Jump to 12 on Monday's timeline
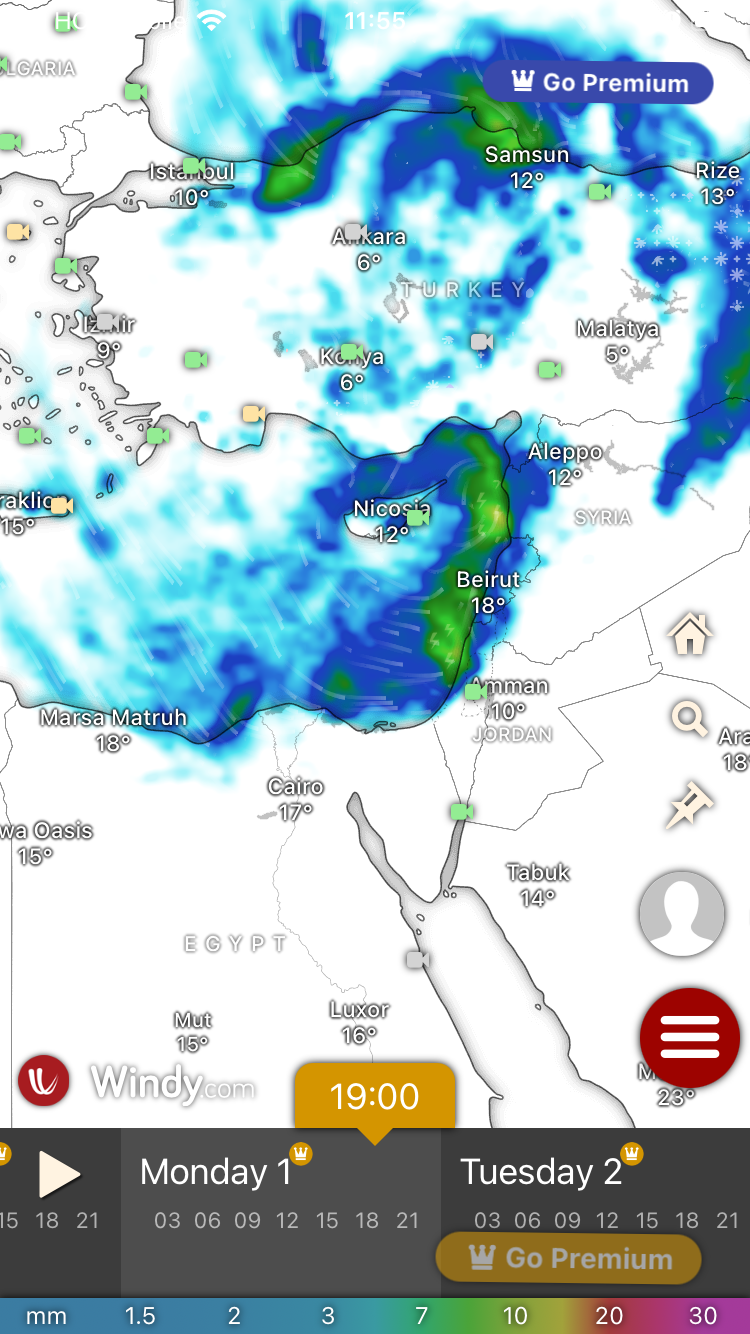Viewport: 750px width, 1334px height. tap(287, 1221)
